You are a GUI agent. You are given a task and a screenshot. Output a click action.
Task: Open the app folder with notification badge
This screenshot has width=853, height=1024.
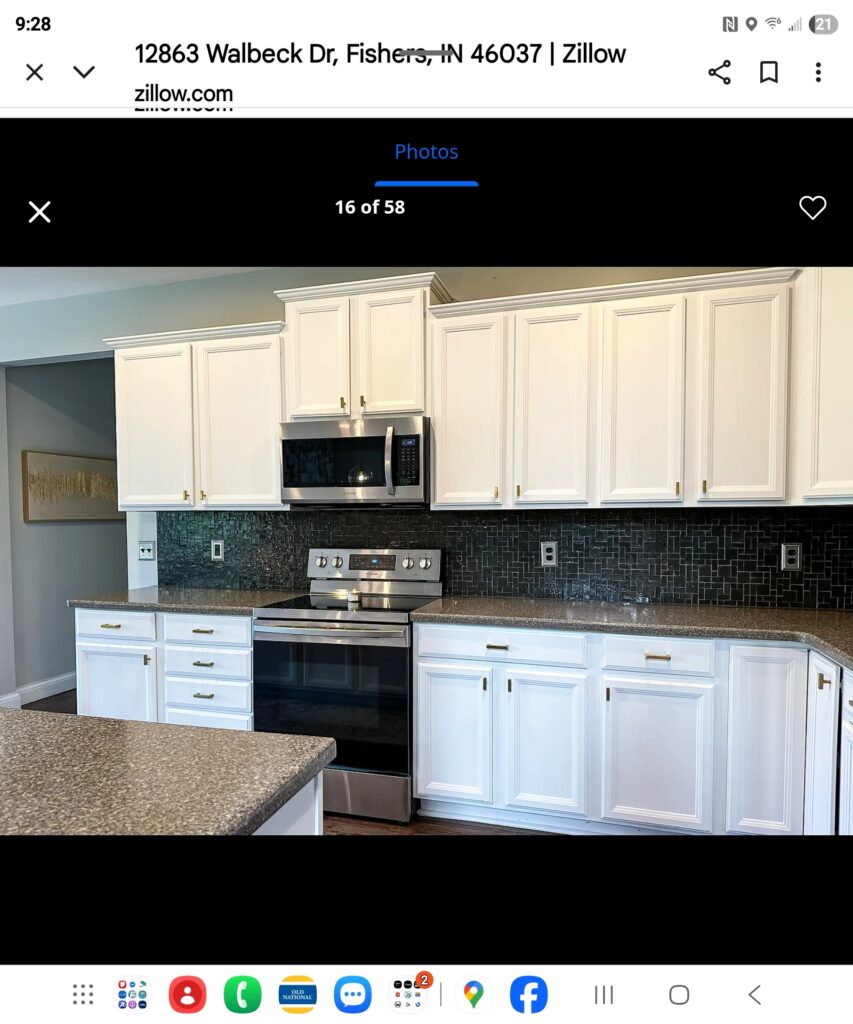click(x=408, y=994)
